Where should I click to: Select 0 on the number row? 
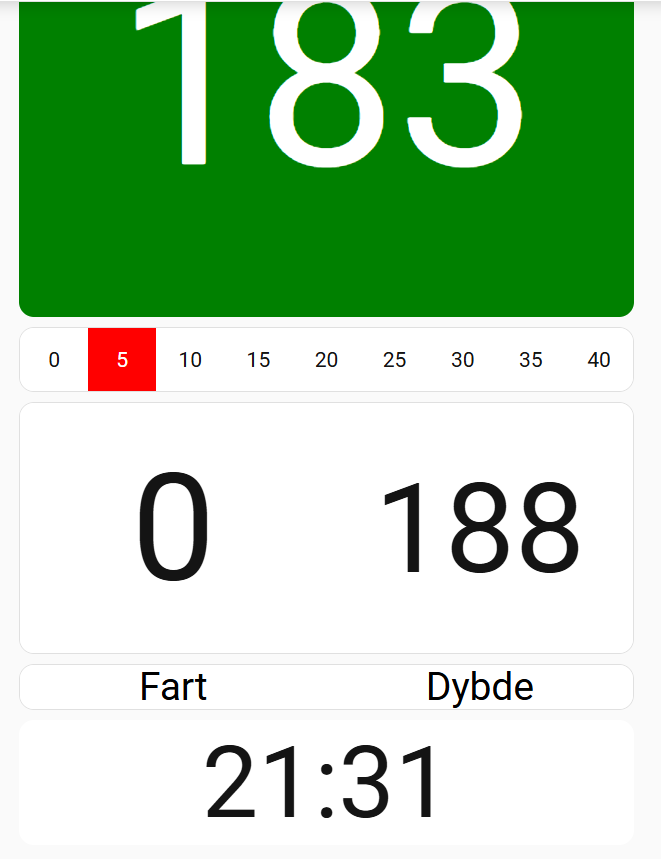[x=54, y=359]
